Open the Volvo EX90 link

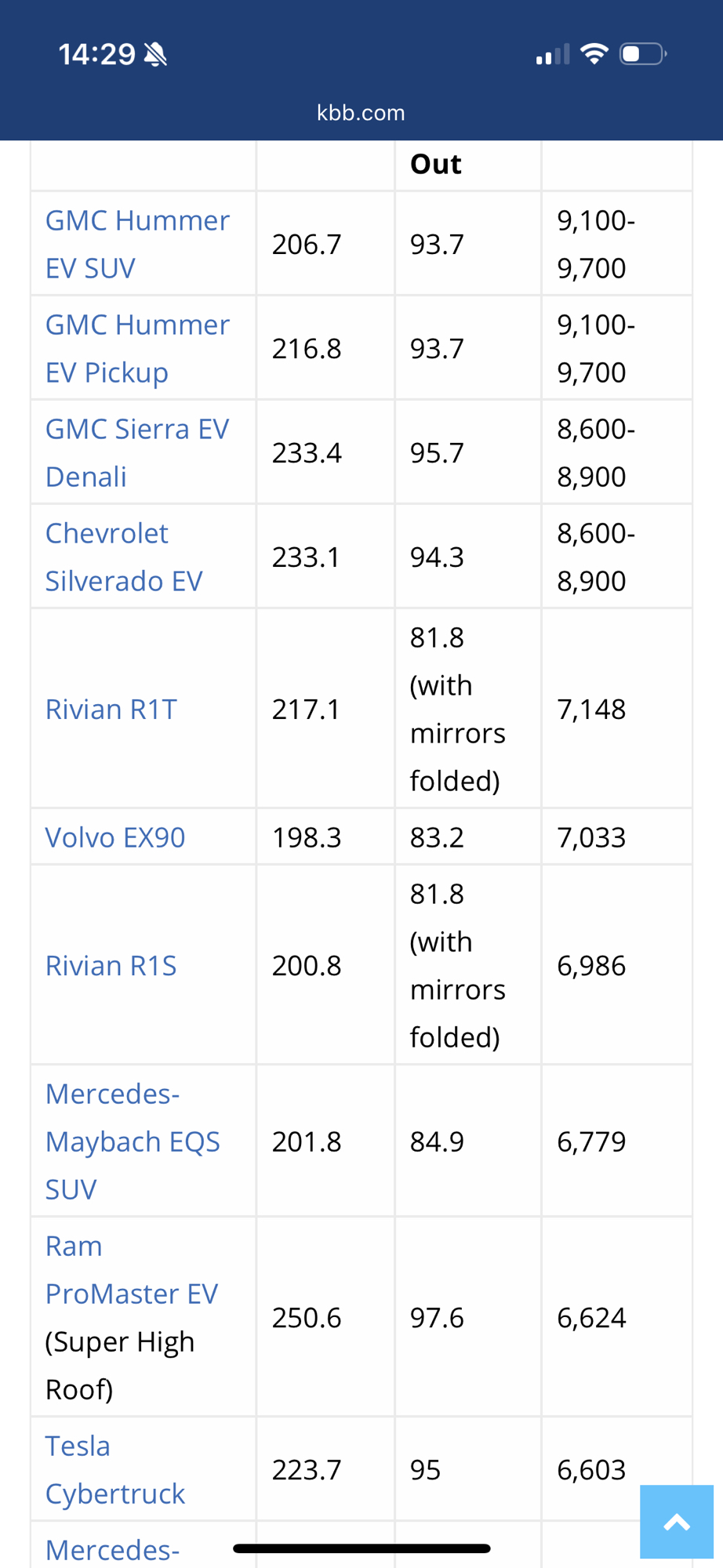tap(115, 837)
